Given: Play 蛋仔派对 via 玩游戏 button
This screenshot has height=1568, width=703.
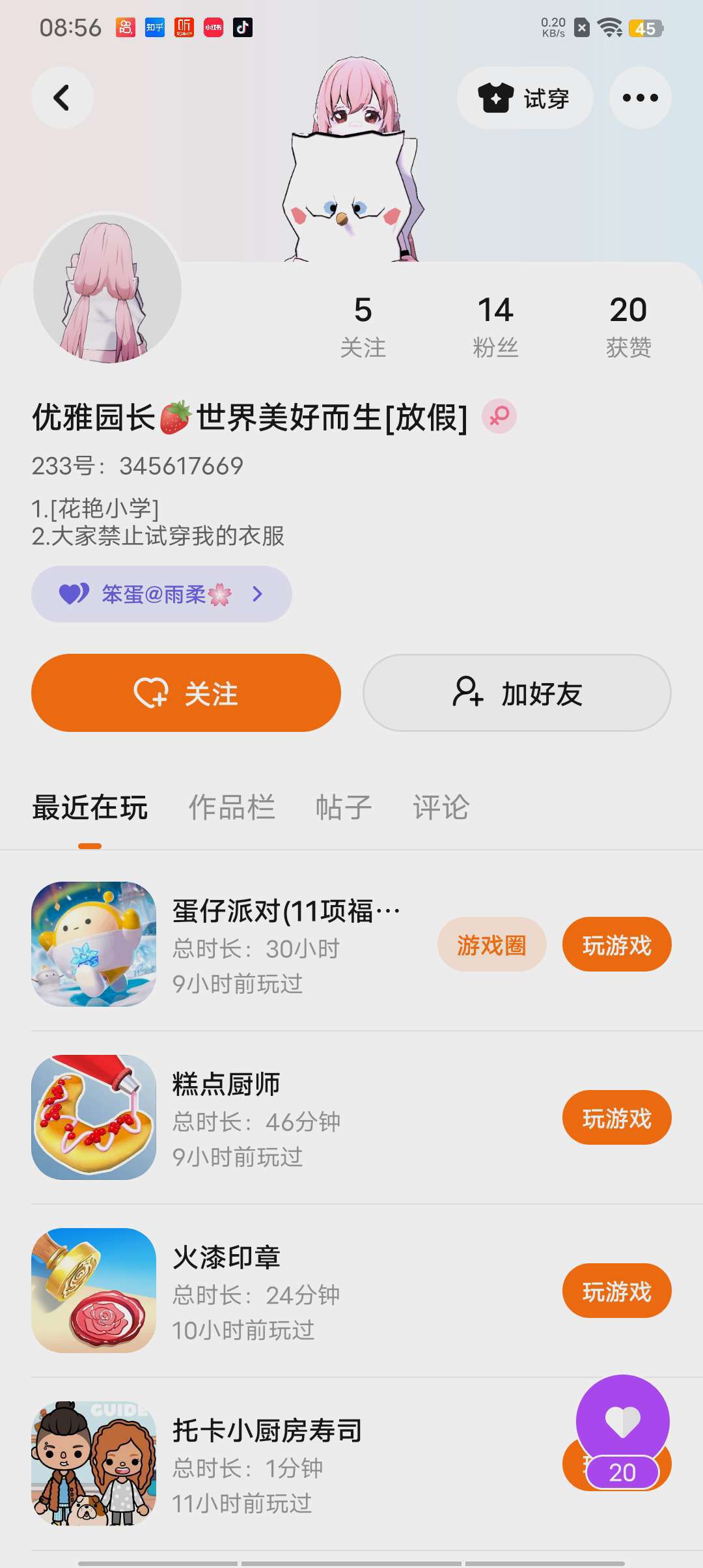Looking at the screenshot, I should 616,945.
